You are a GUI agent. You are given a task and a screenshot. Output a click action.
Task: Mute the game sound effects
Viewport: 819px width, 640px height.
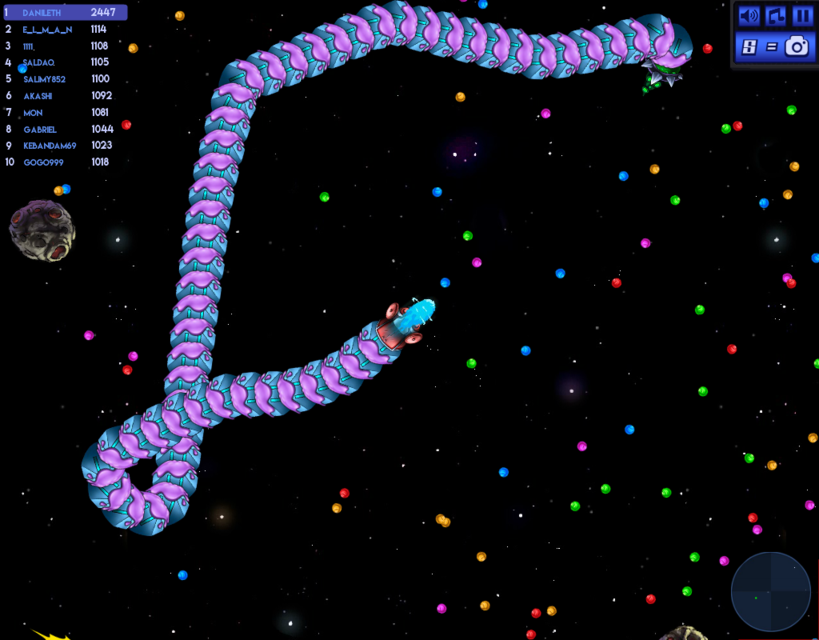pyautogui.click(x=749, y=16)
